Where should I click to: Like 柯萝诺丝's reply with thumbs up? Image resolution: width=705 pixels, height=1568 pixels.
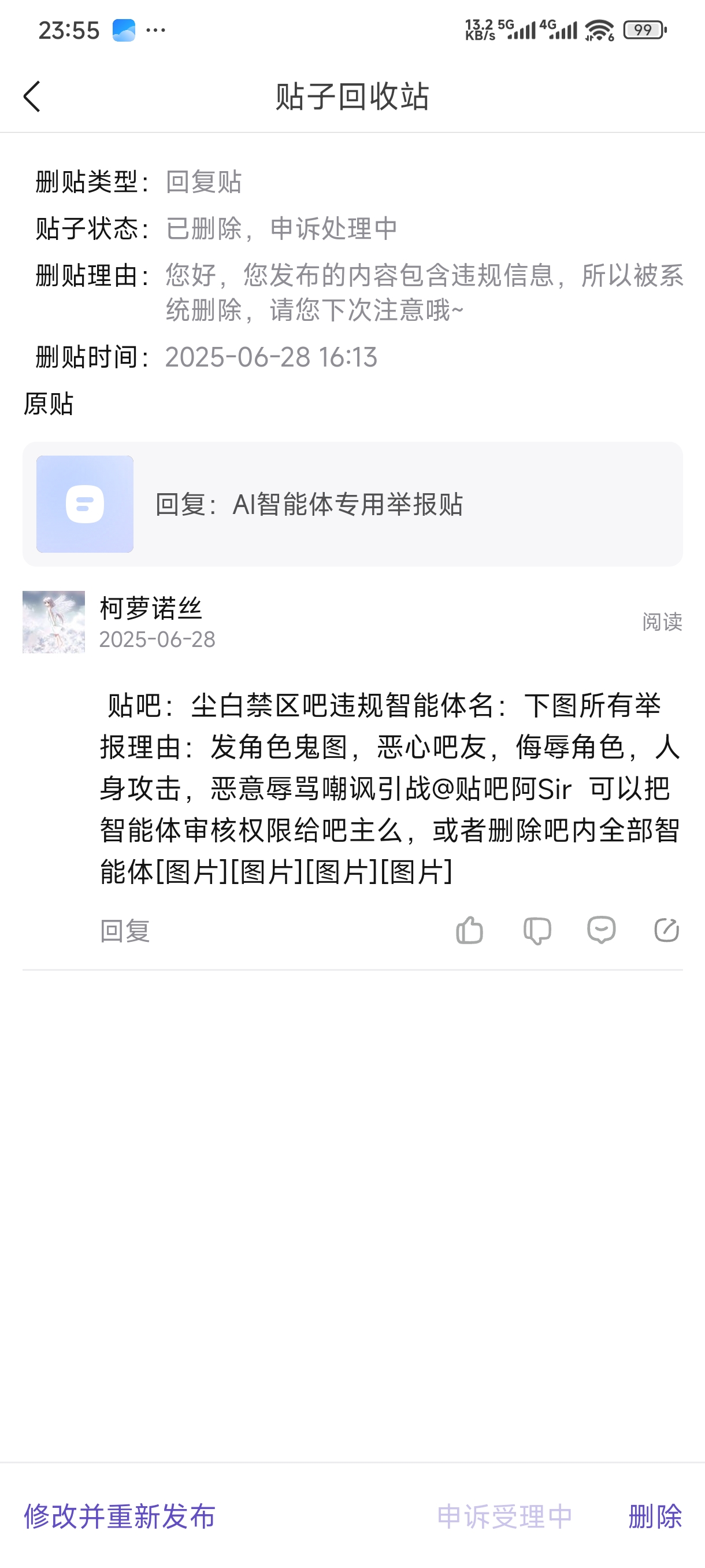pyautogui.click(x=469, y=930)
